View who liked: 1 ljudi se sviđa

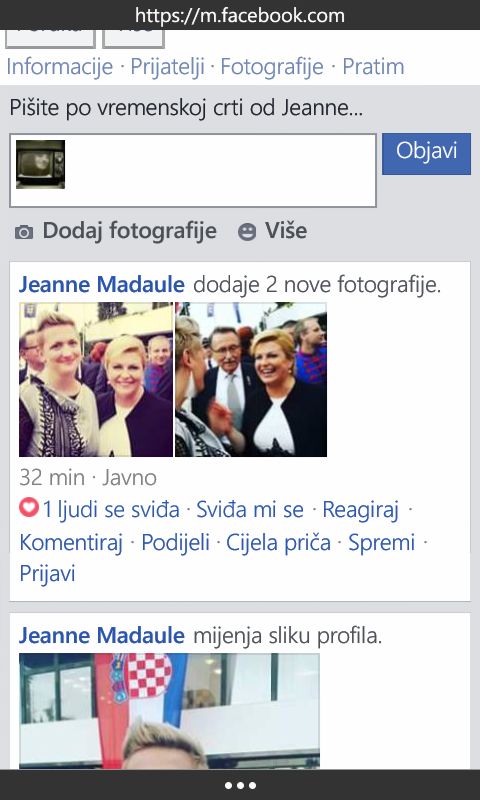tap(100, 509)
